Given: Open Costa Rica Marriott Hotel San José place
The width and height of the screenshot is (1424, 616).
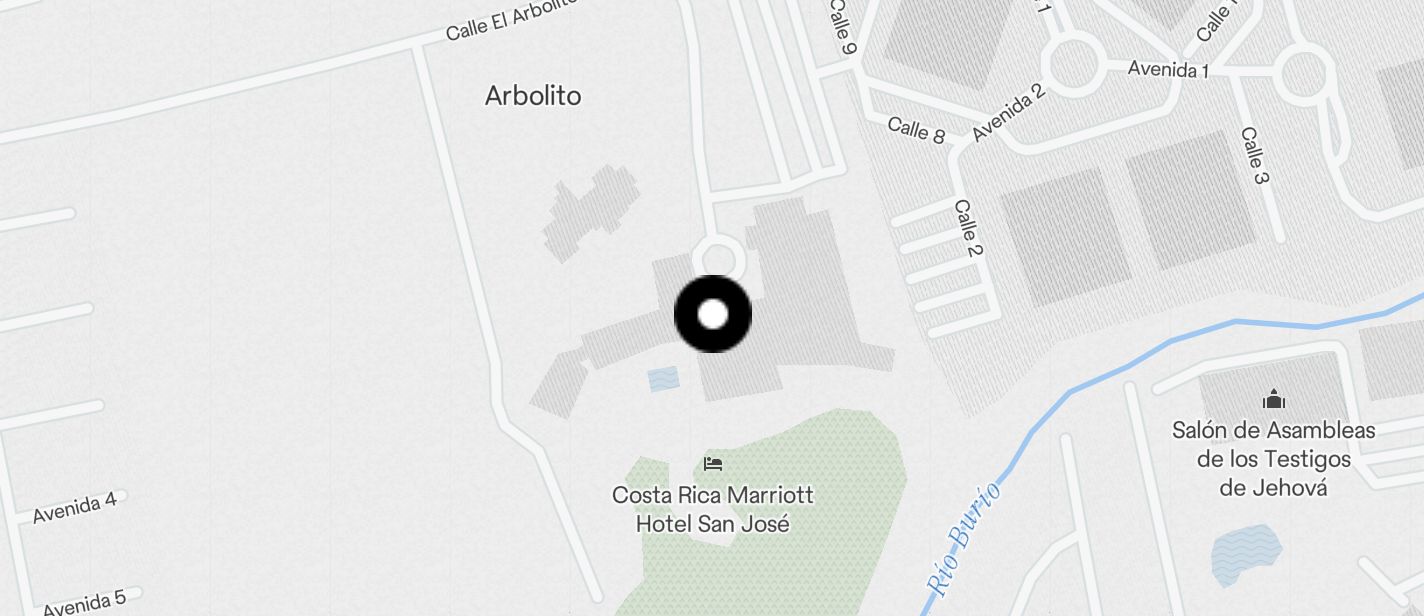Looking at the screenshot, I should coord(712,496).
